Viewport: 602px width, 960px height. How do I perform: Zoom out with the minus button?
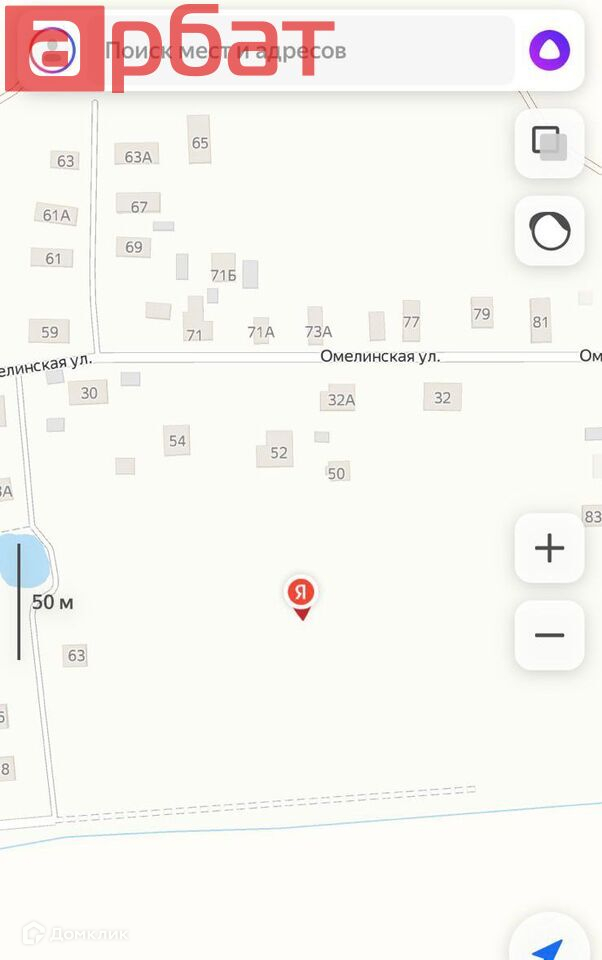pos(549,635)
